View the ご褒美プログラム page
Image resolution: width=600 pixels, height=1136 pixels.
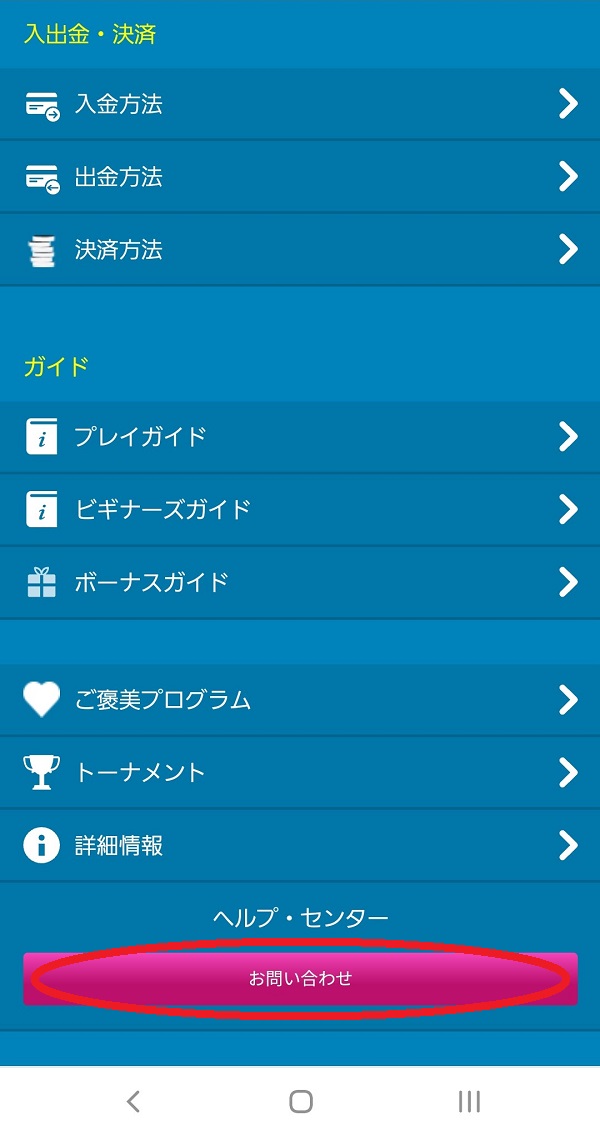click(300, 700)
